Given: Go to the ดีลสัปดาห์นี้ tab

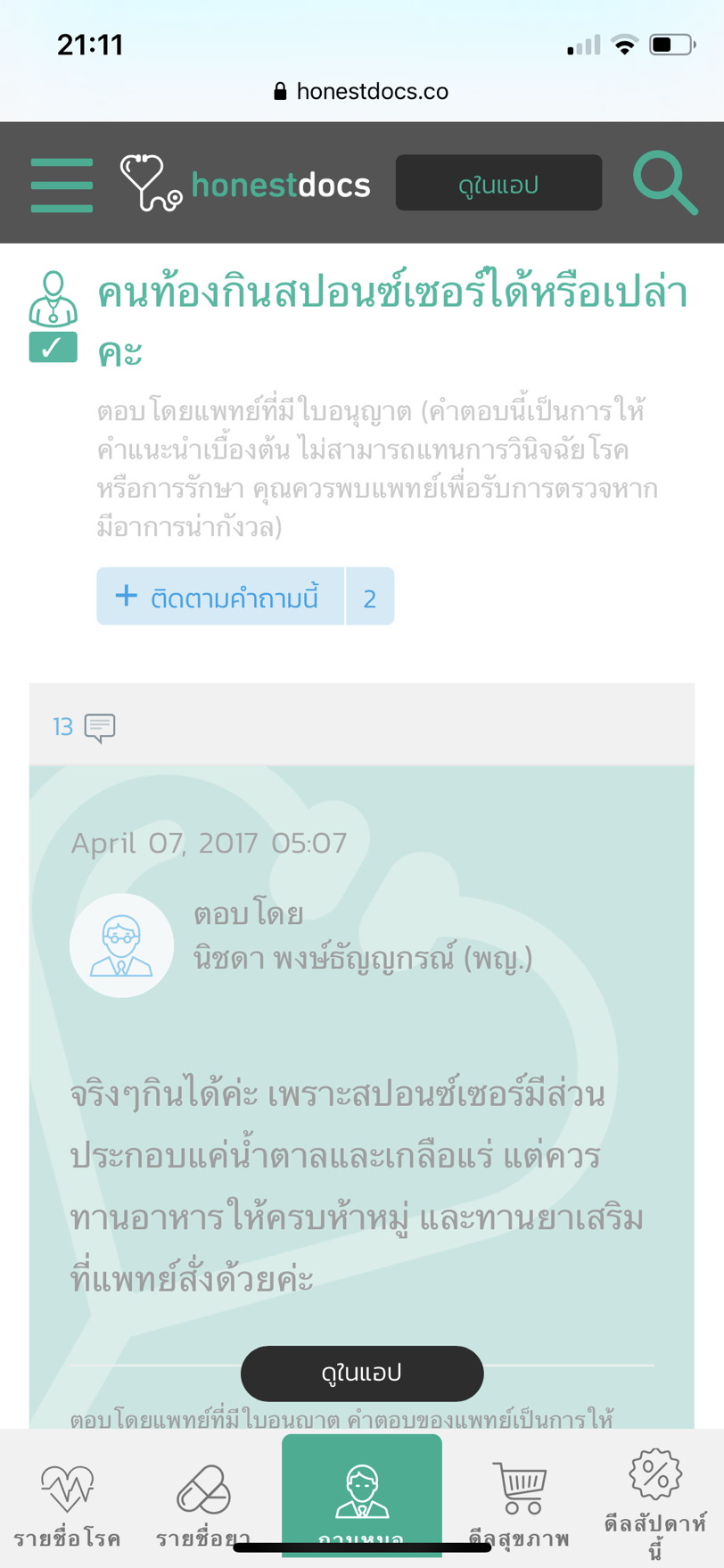Looking at the screenshot, I should pos(655,1503).
